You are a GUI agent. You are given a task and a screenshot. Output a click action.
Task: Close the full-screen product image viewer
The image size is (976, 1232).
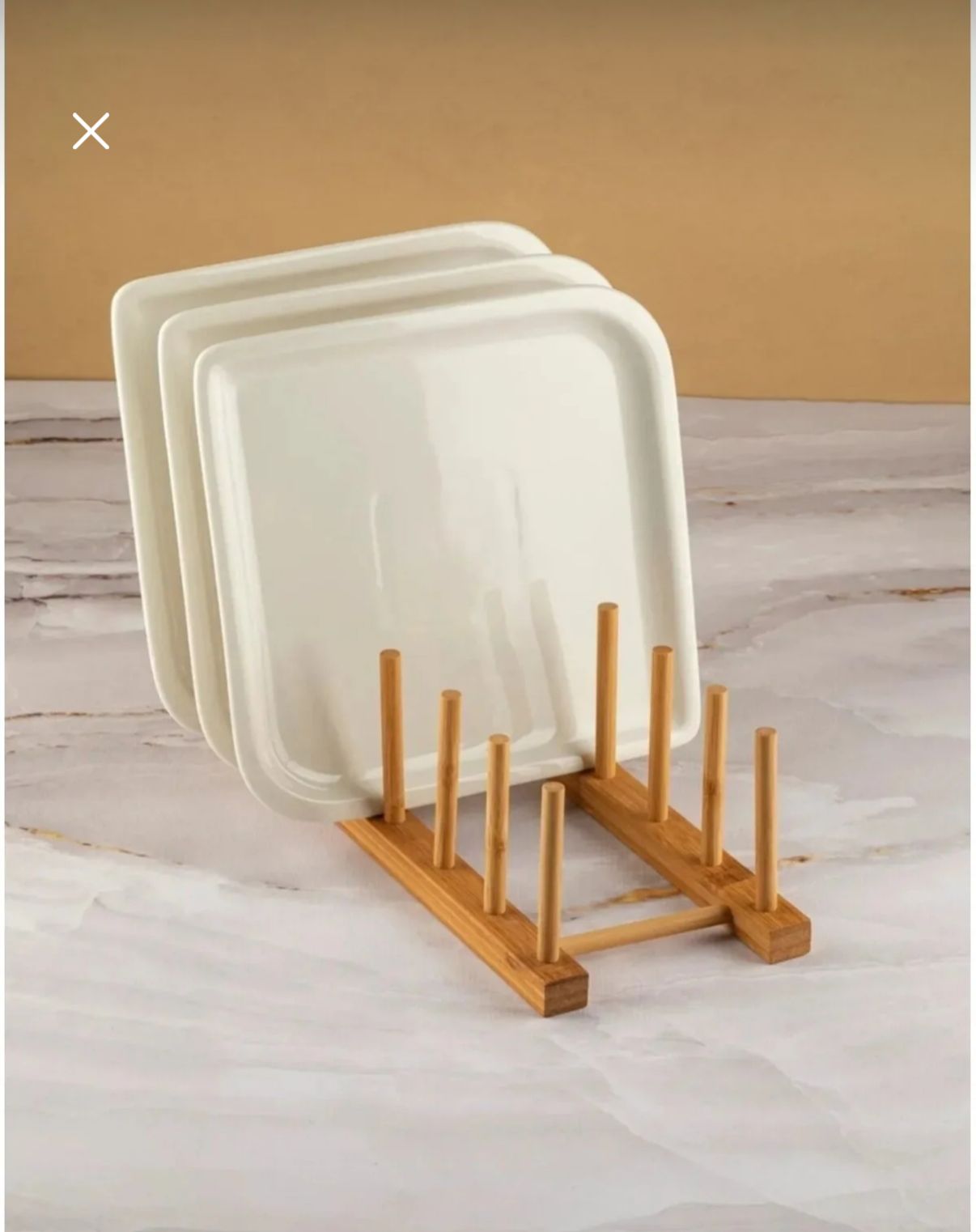pyautogui.click(x=91, y=131)
